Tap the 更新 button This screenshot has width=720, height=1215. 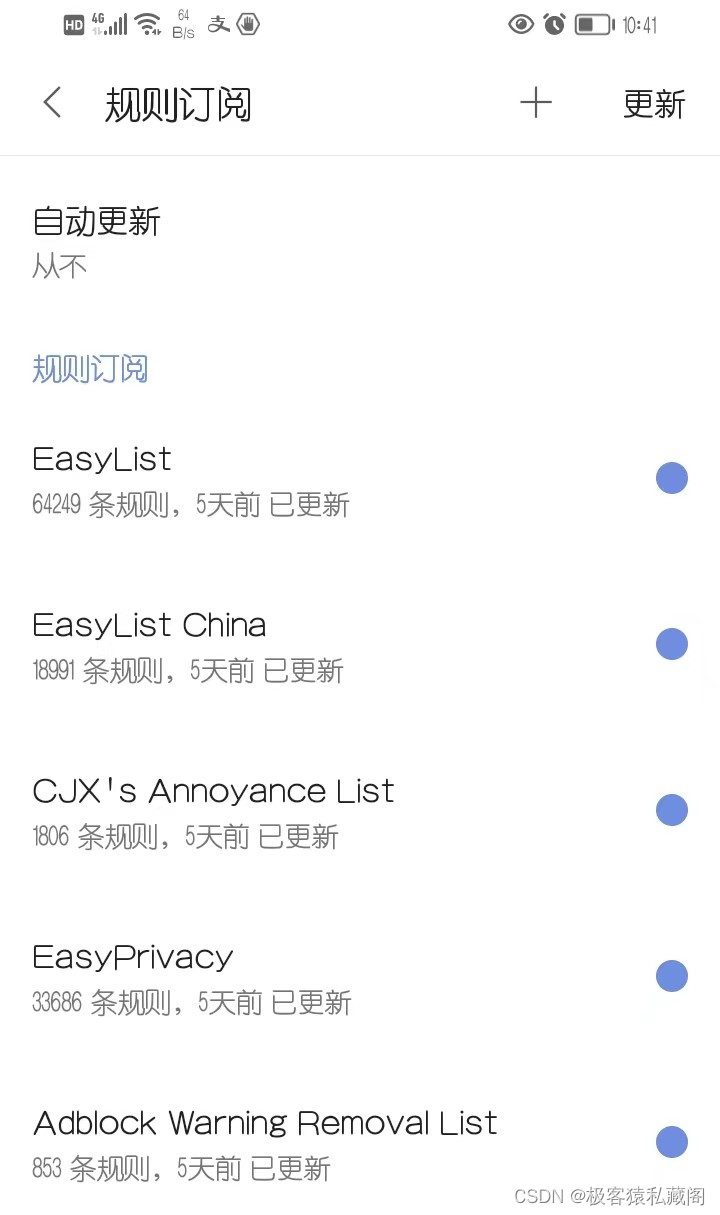tap(654, 104)
